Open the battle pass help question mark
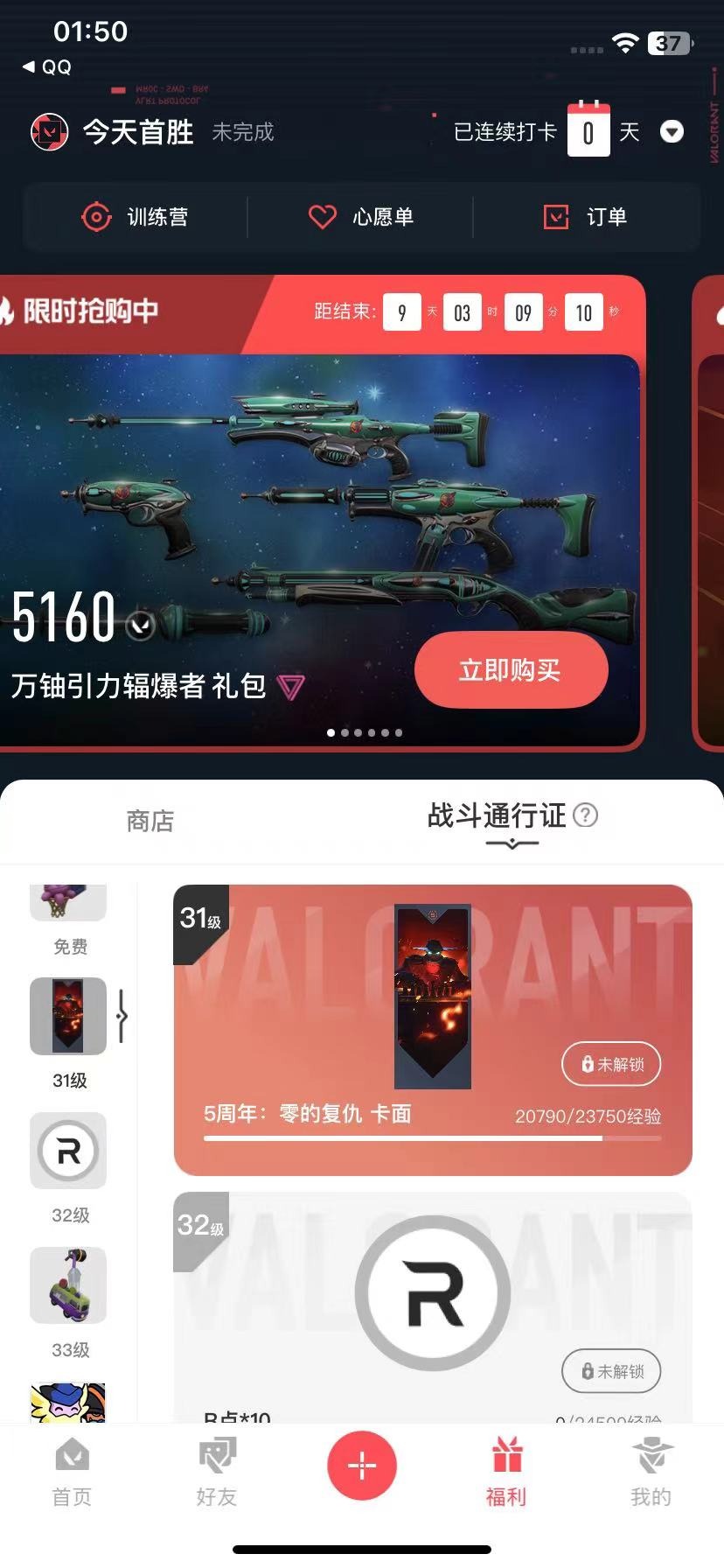724x1568 pixels. tap(585, 815)
